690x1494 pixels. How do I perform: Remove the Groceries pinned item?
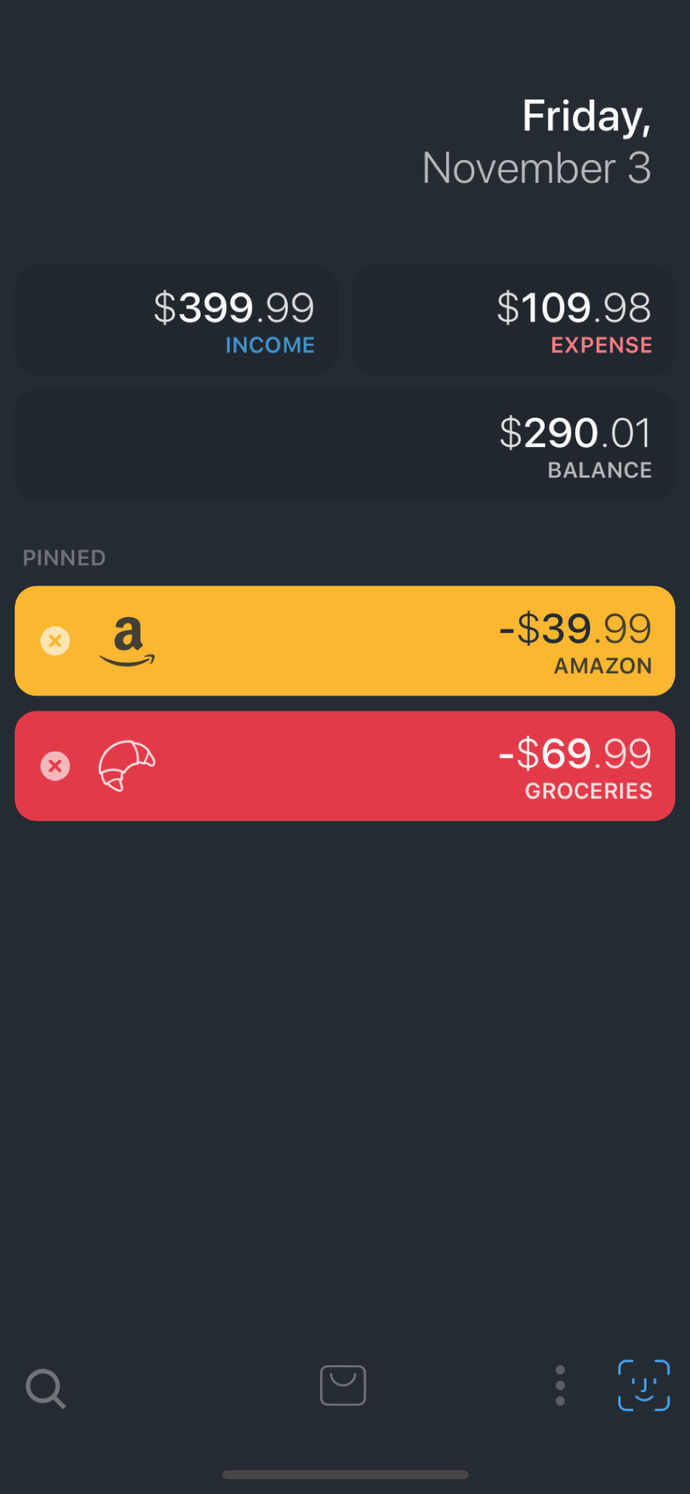pos(55,766)
